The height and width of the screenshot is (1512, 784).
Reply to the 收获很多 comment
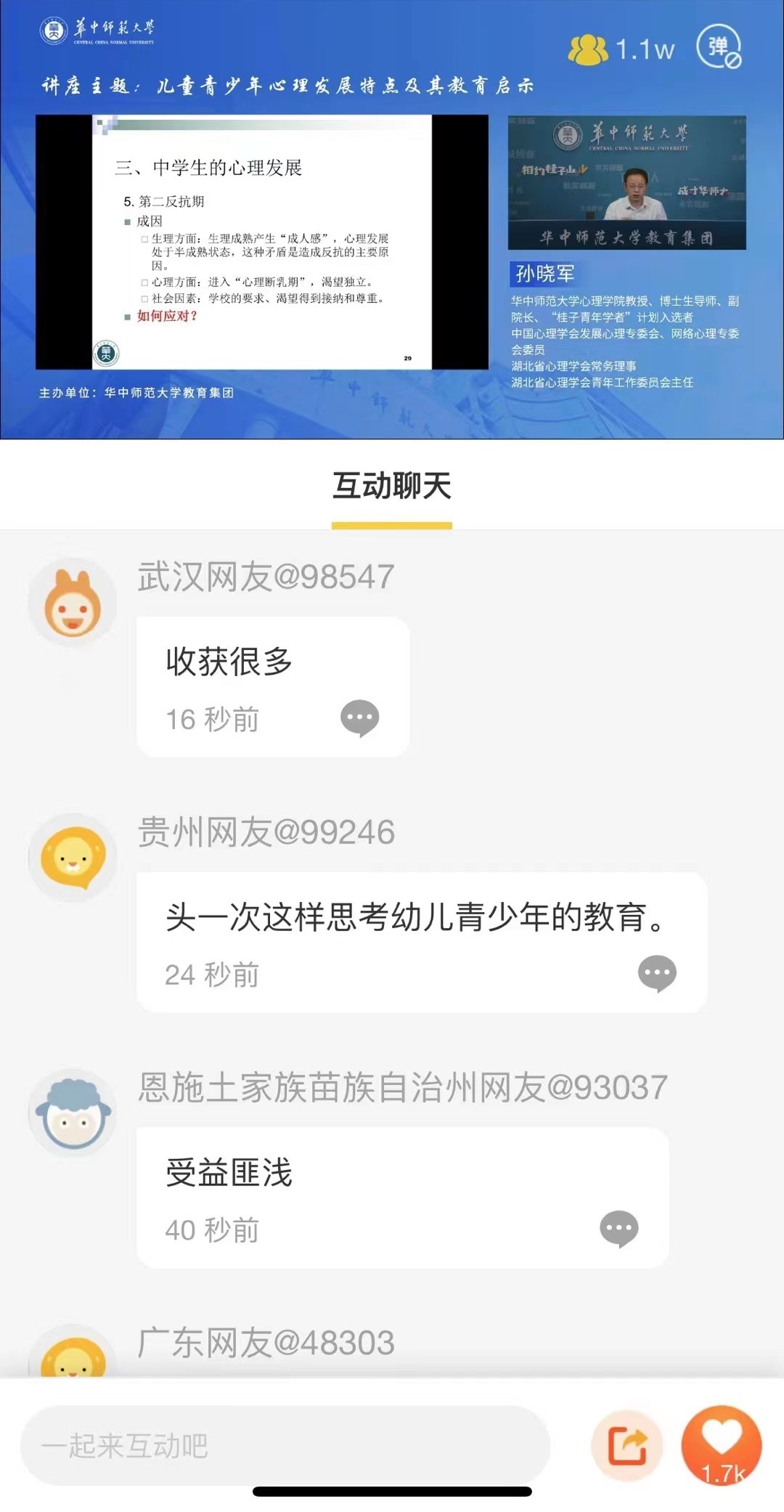point(360,718)
